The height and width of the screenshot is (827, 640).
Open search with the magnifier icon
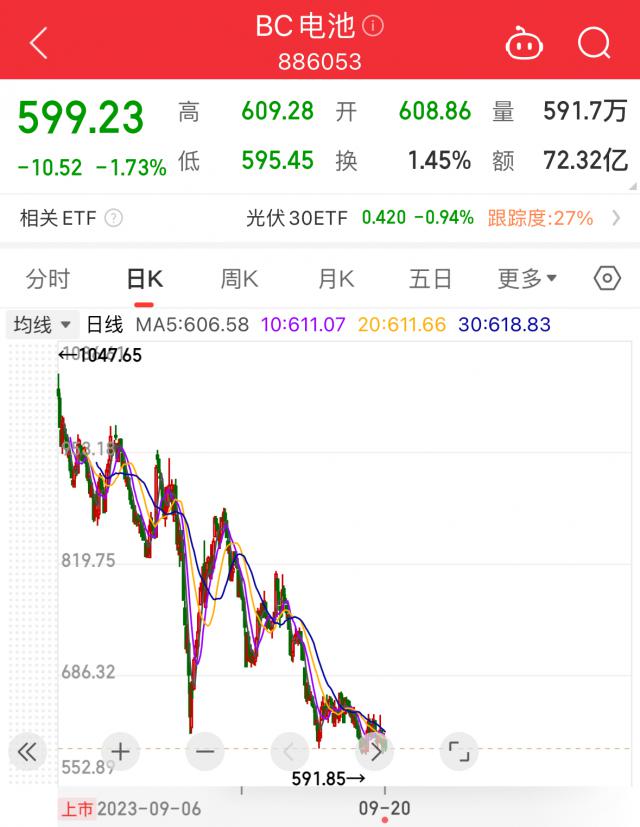click(x=594, y=43)
